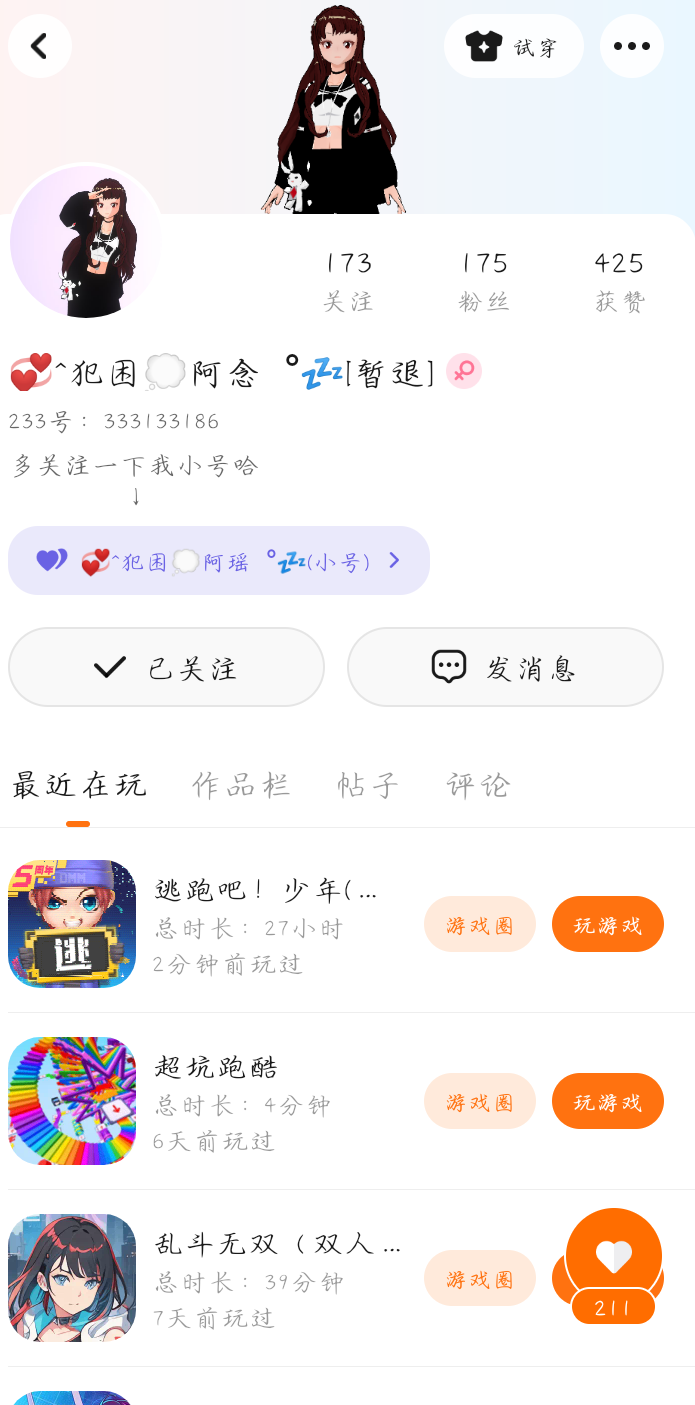
Task: Tap the 已关注 button to unfollow
Action: [166, 667]
